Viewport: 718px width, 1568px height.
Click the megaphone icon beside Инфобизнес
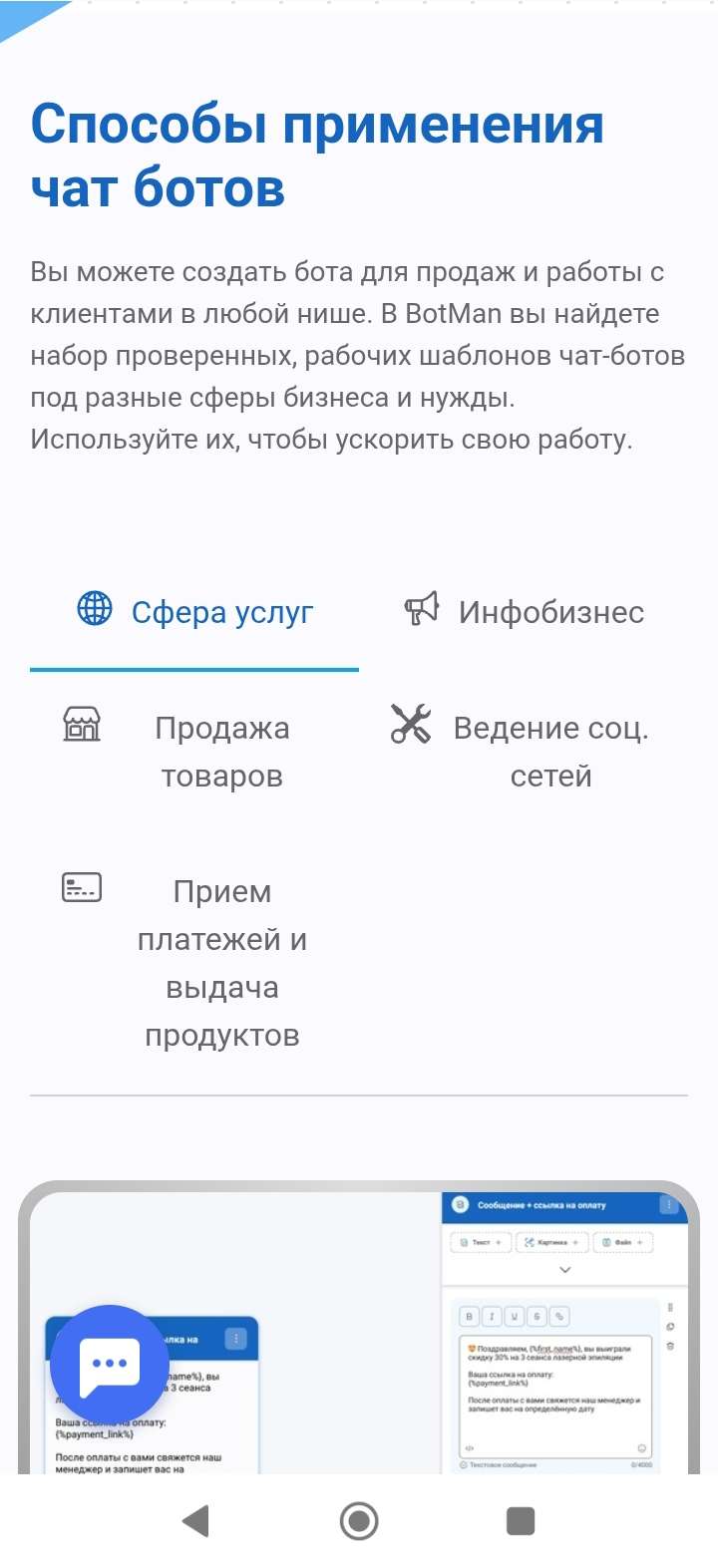(x=421, y=606)
